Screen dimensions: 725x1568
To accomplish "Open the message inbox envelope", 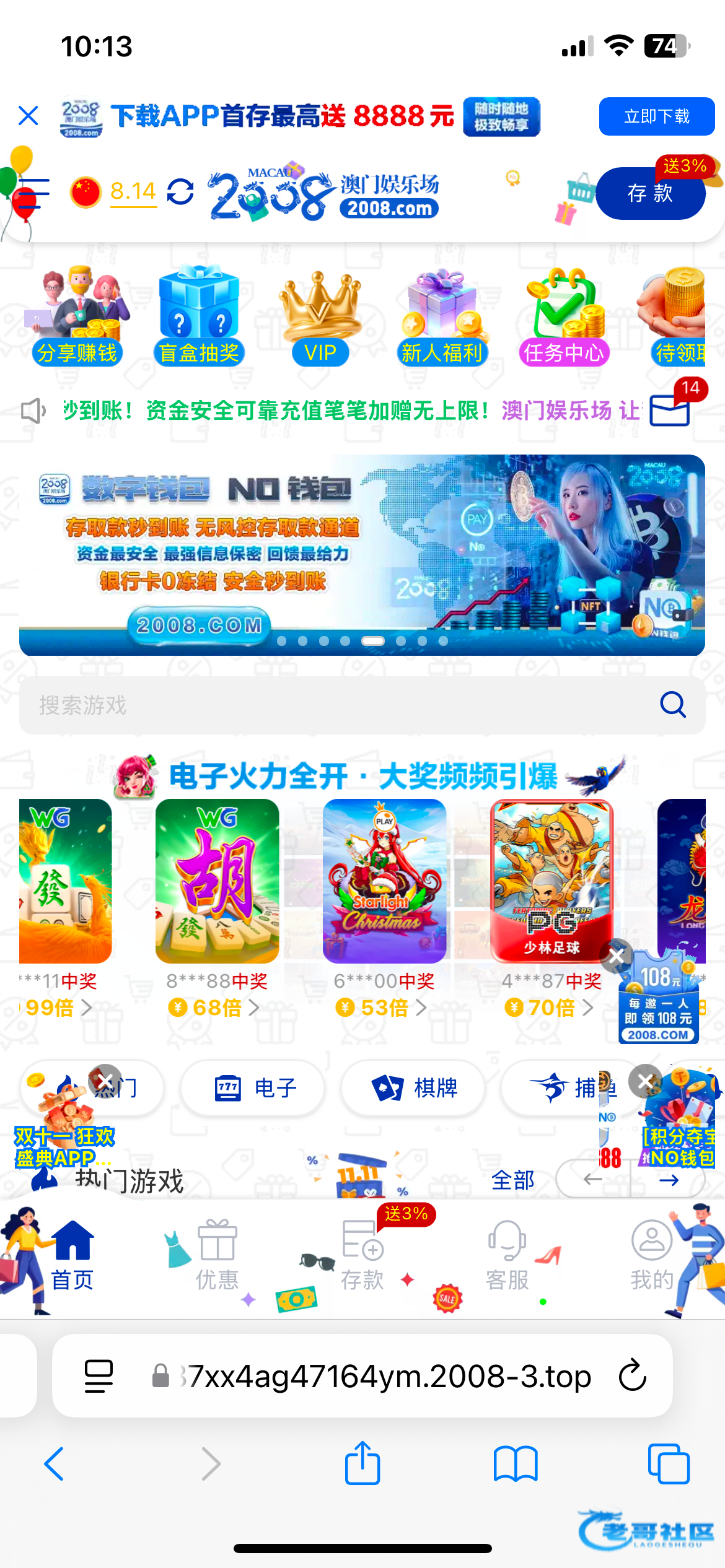I will pyautogui.click(x=670, y=410).
